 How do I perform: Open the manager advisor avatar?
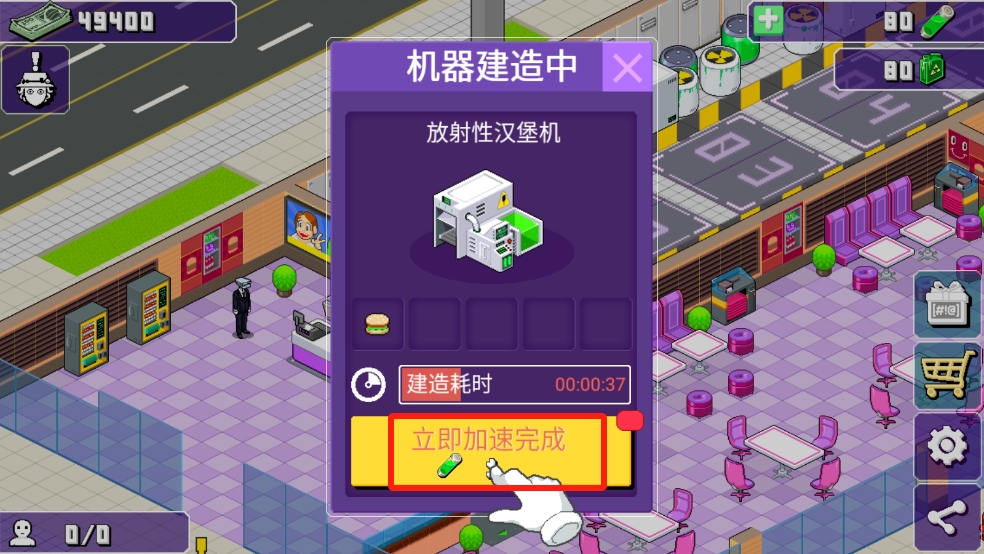pos(35,80)
